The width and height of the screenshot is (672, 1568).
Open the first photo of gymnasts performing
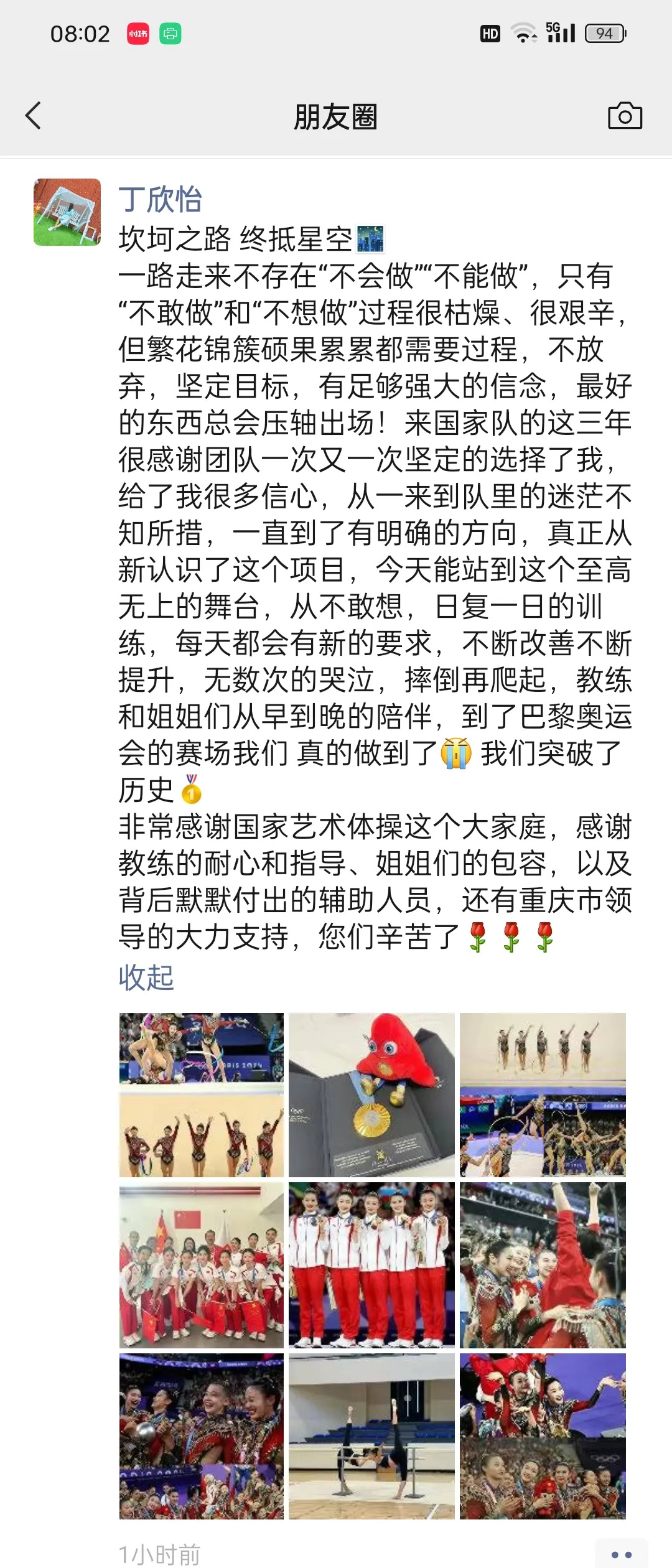[202, 1095]
